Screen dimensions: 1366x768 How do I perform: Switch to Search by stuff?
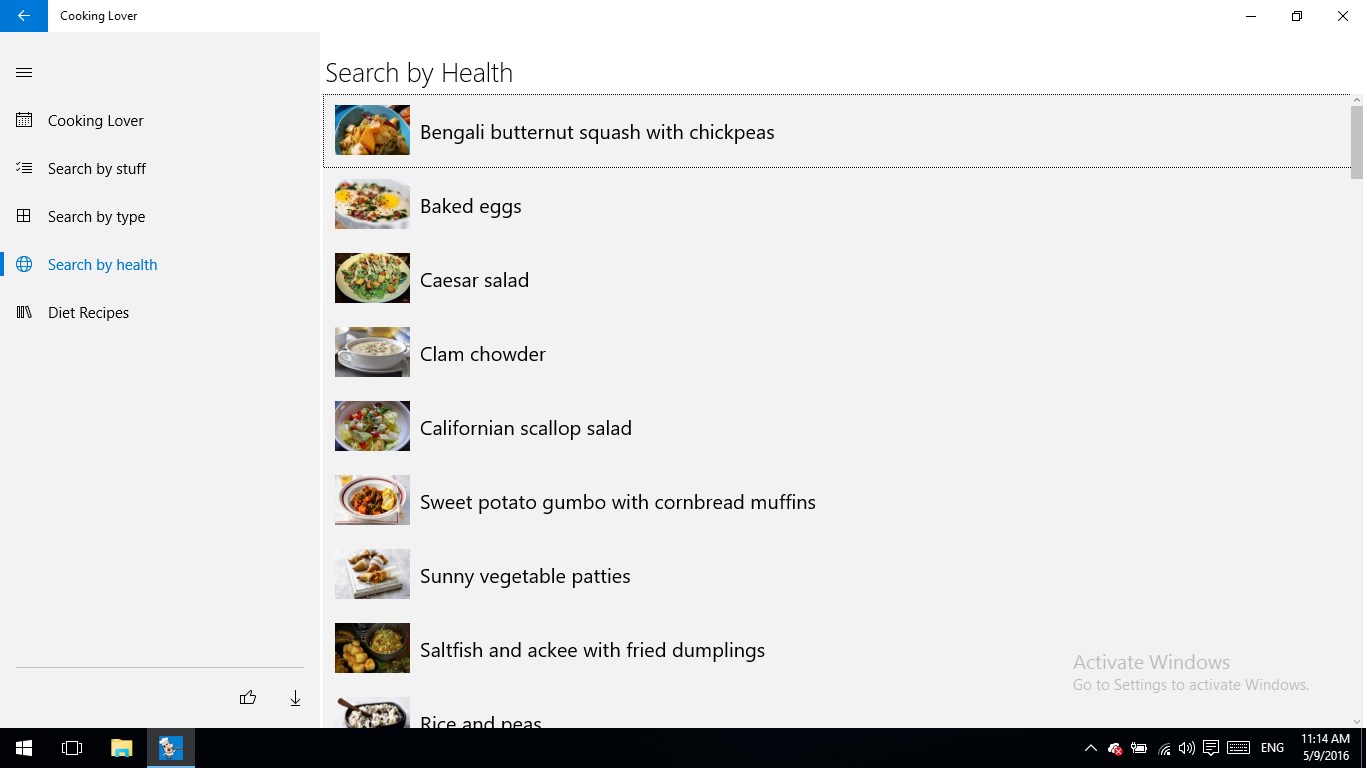click(96, 168)
